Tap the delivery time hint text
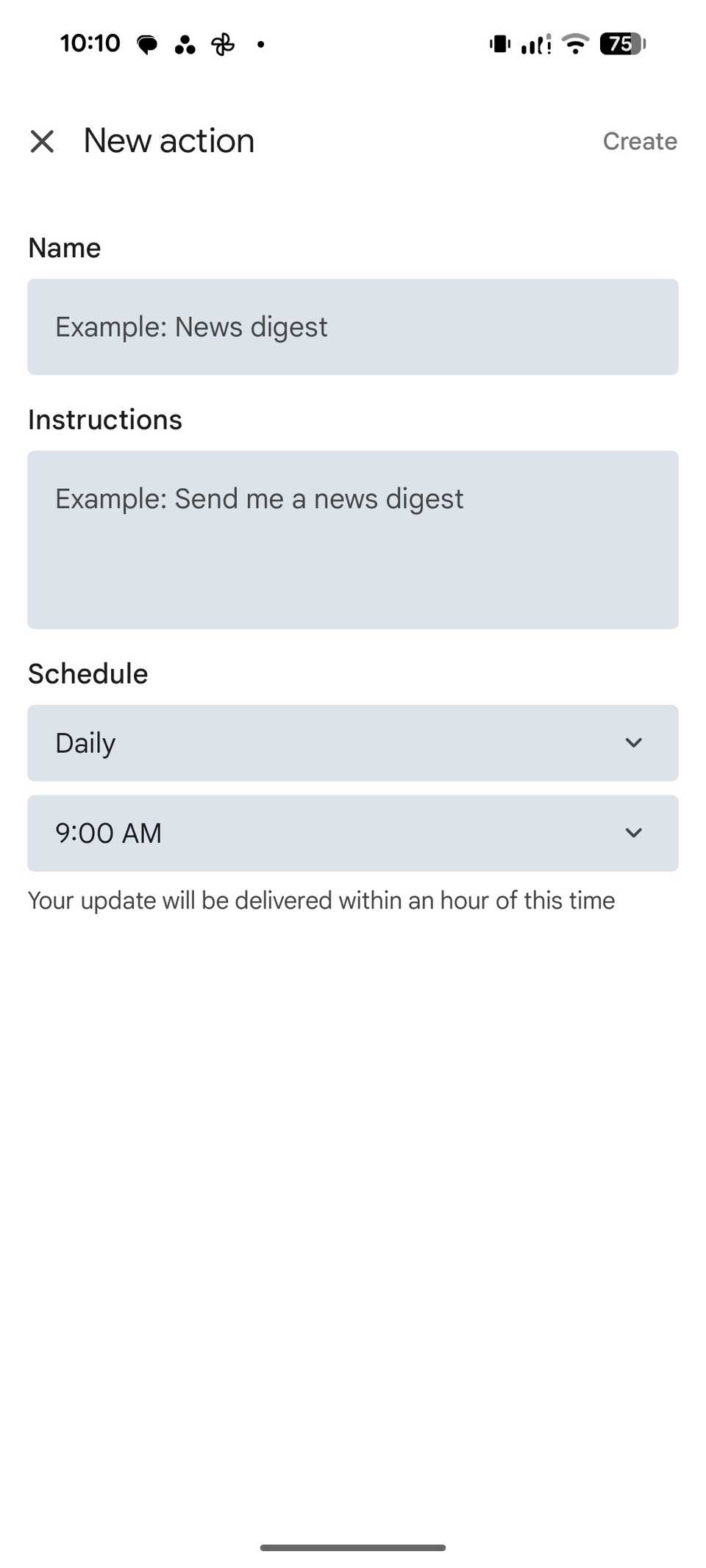The image size is (706, 1568). 321,900
